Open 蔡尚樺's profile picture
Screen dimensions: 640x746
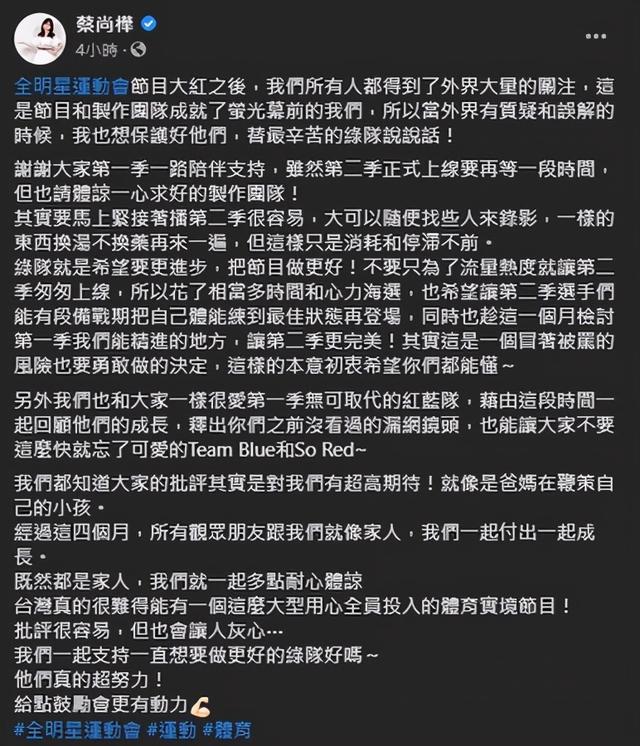click(39, 35)
